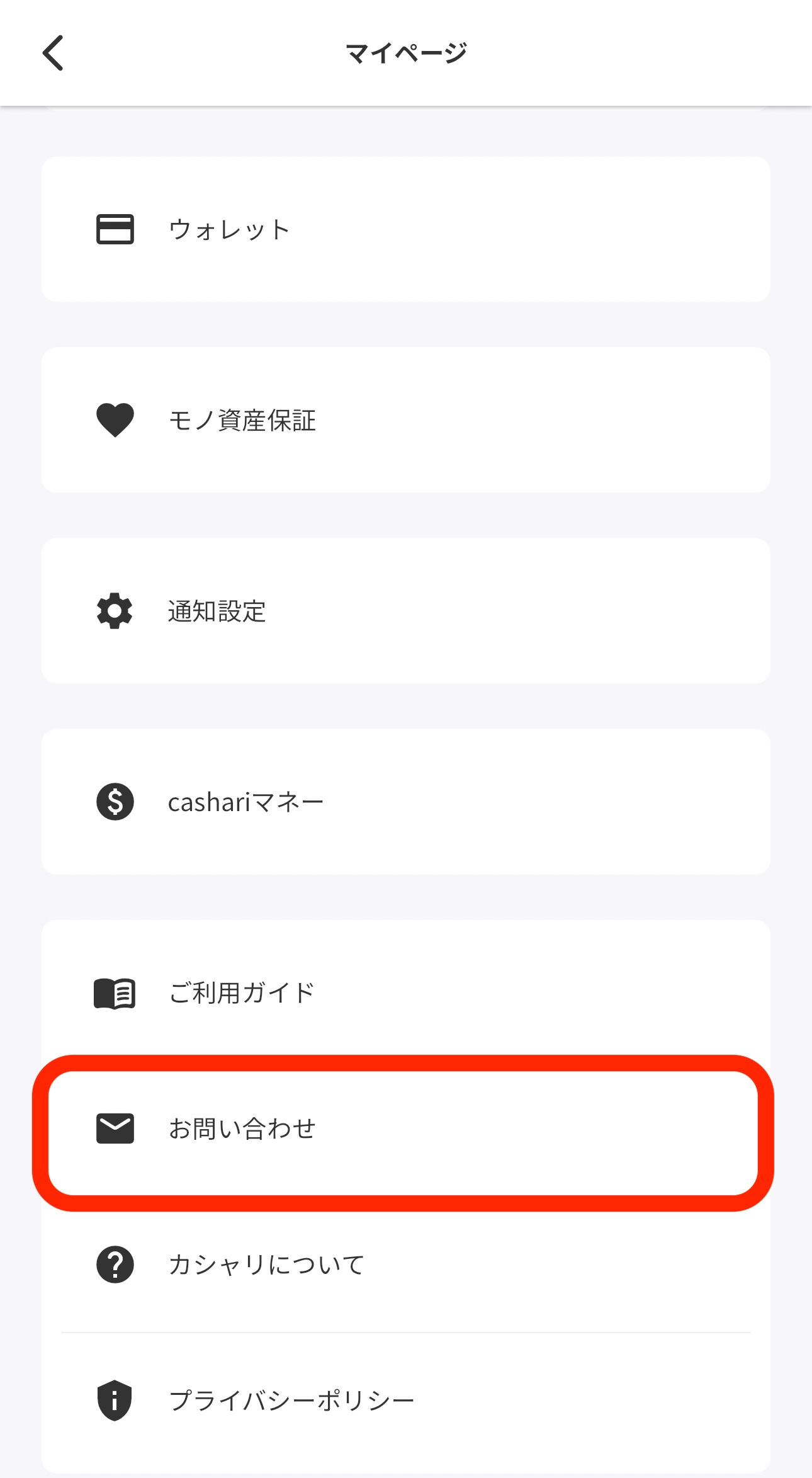Open the ウォレット row
The width and height of the screenshot is (812, 1478).
pyautogui.click(x=405, y=229)
